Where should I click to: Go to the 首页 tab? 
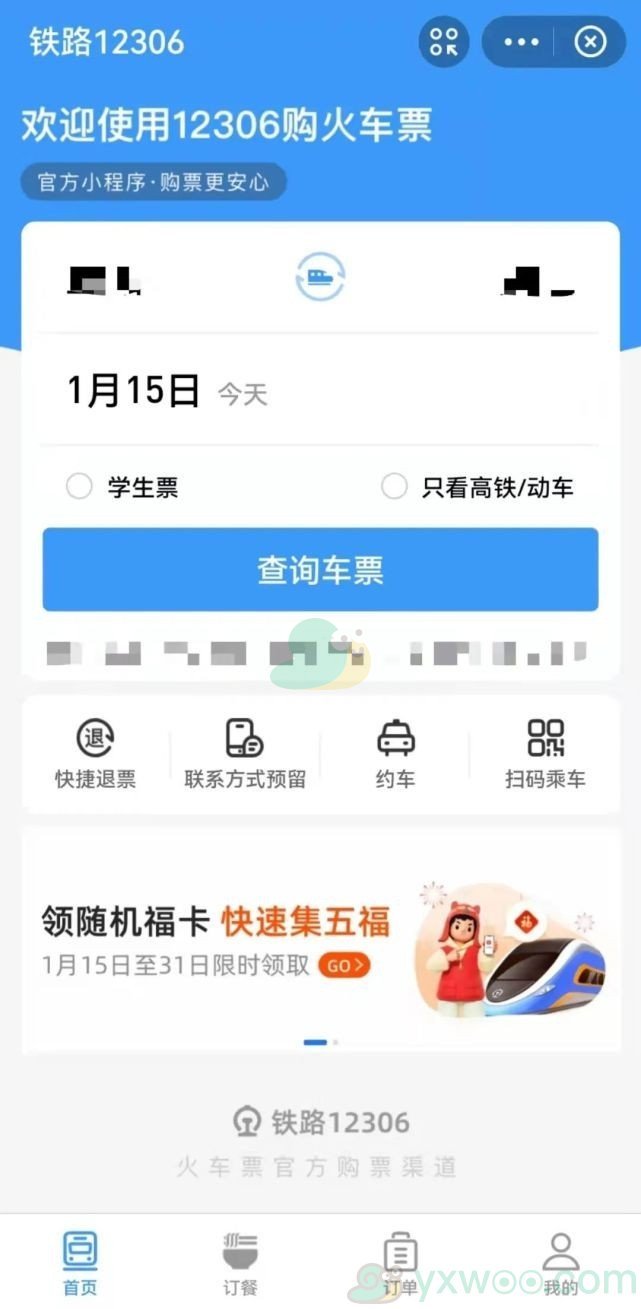(80, 1263)
